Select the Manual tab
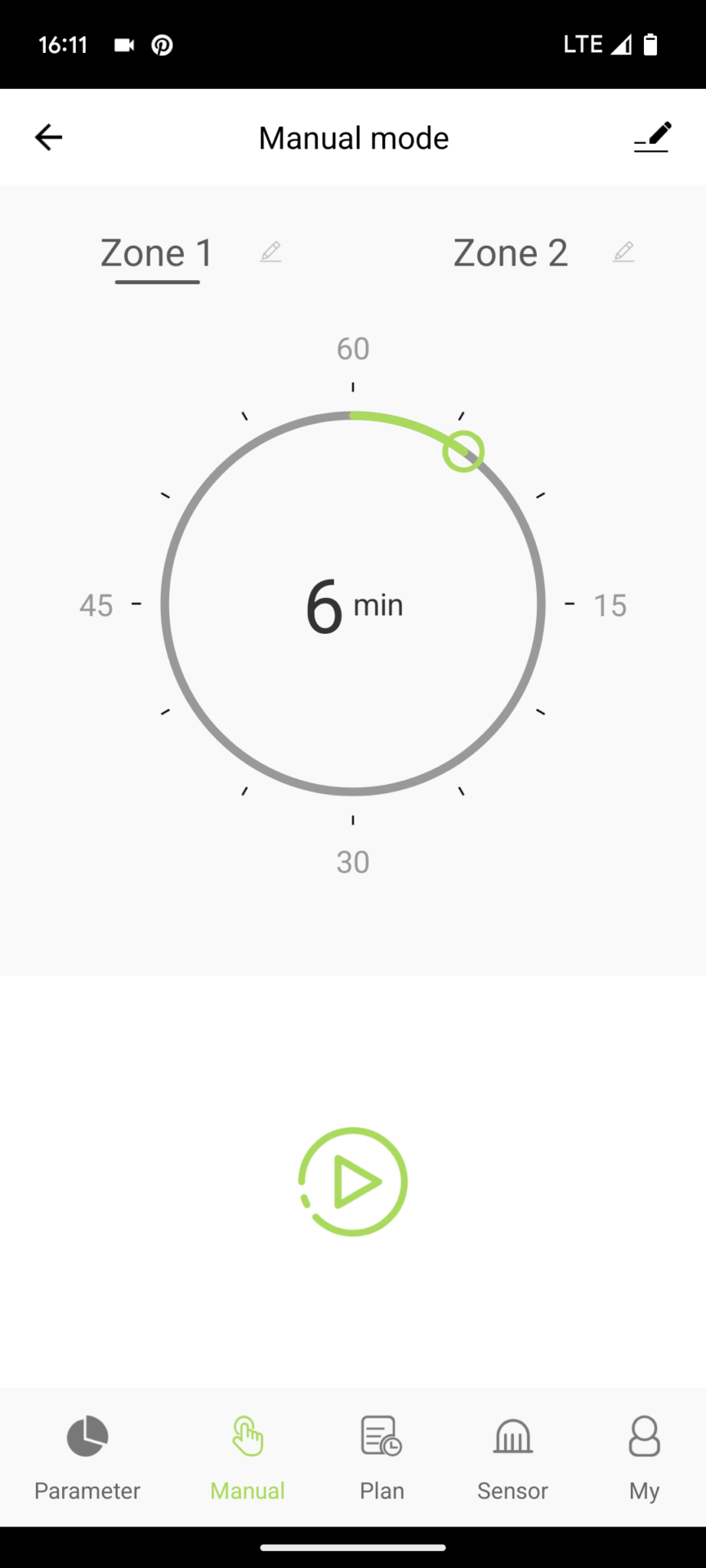Viewport: 706px width, 1568px height. point(247,1459)
